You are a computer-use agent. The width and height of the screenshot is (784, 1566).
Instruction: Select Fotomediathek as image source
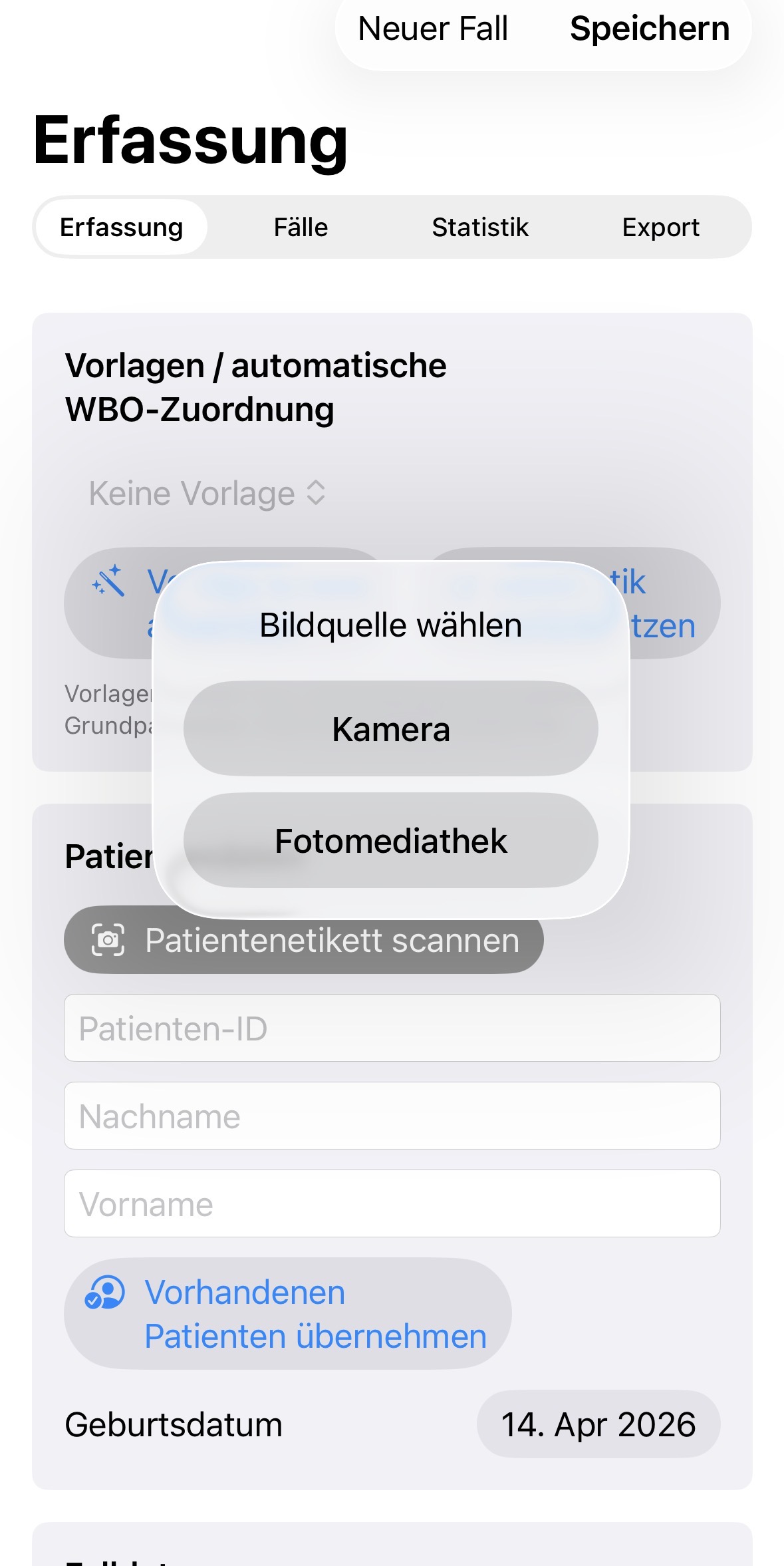click(x=391, y=840)
